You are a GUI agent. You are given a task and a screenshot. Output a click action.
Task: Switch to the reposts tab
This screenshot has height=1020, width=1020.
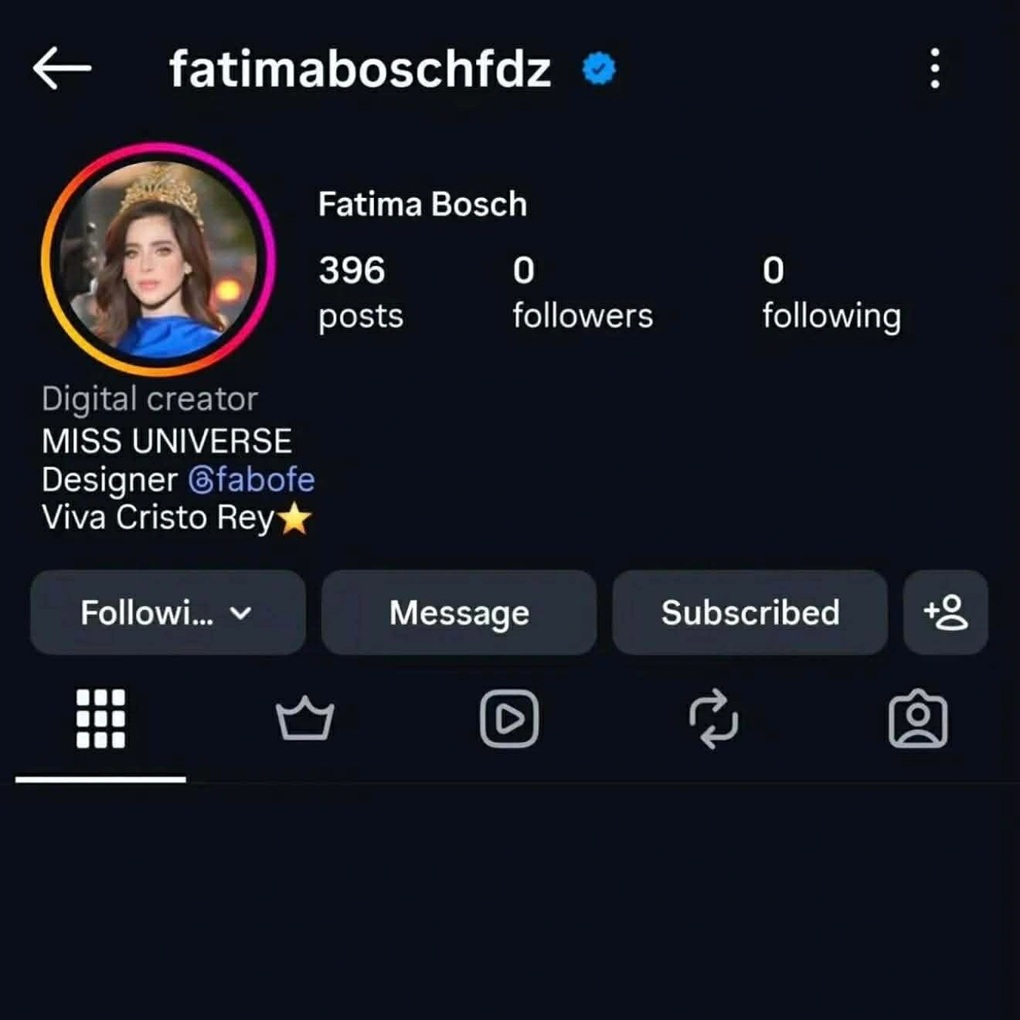point(714,719)
